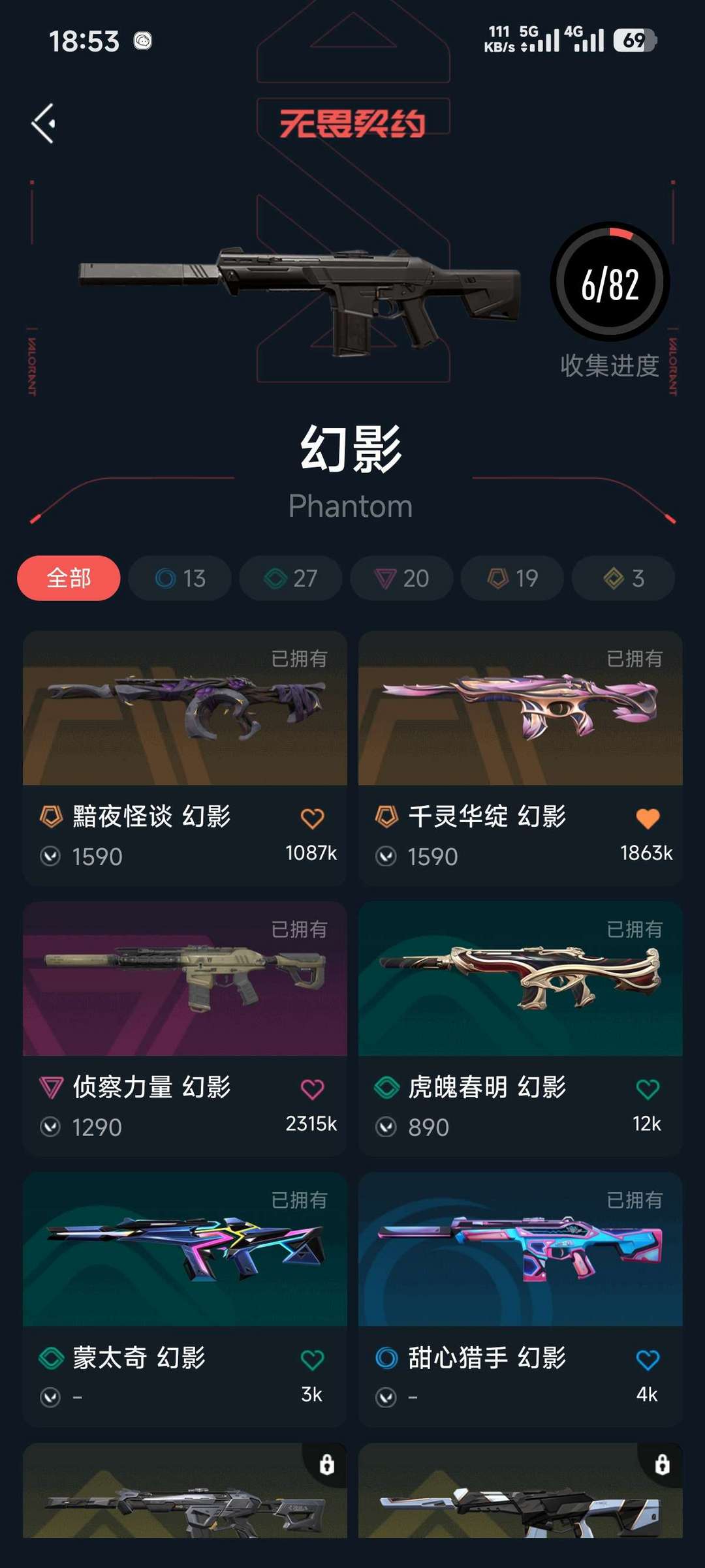Open the 甜心猎手 幻影 skin card
The width and height of the screenshot is (705, 1568).
click(x=520, y=1299)
